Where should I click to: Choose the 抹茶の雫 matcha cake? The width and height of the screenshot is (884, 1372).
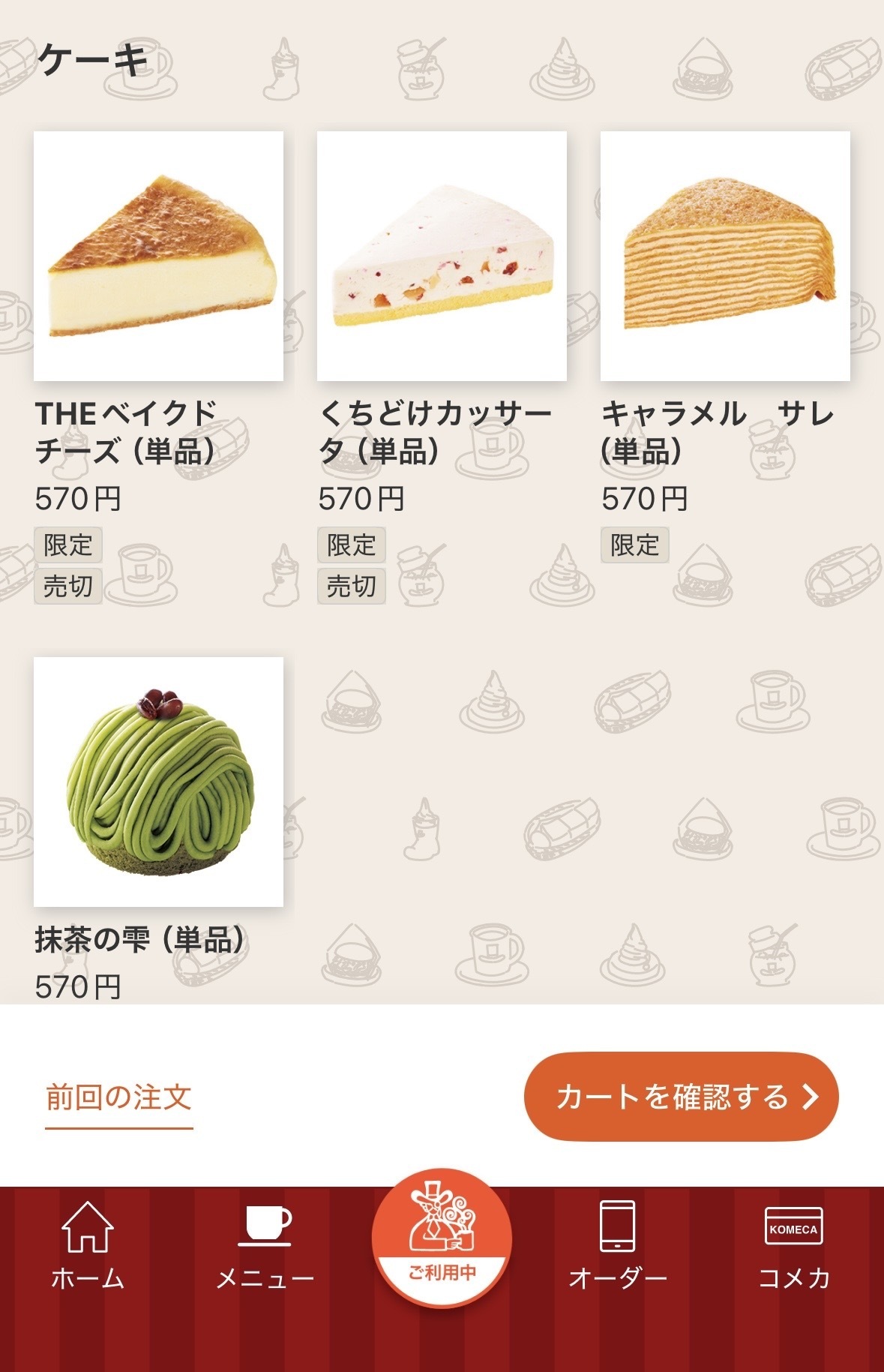click(x=158, y=782)
